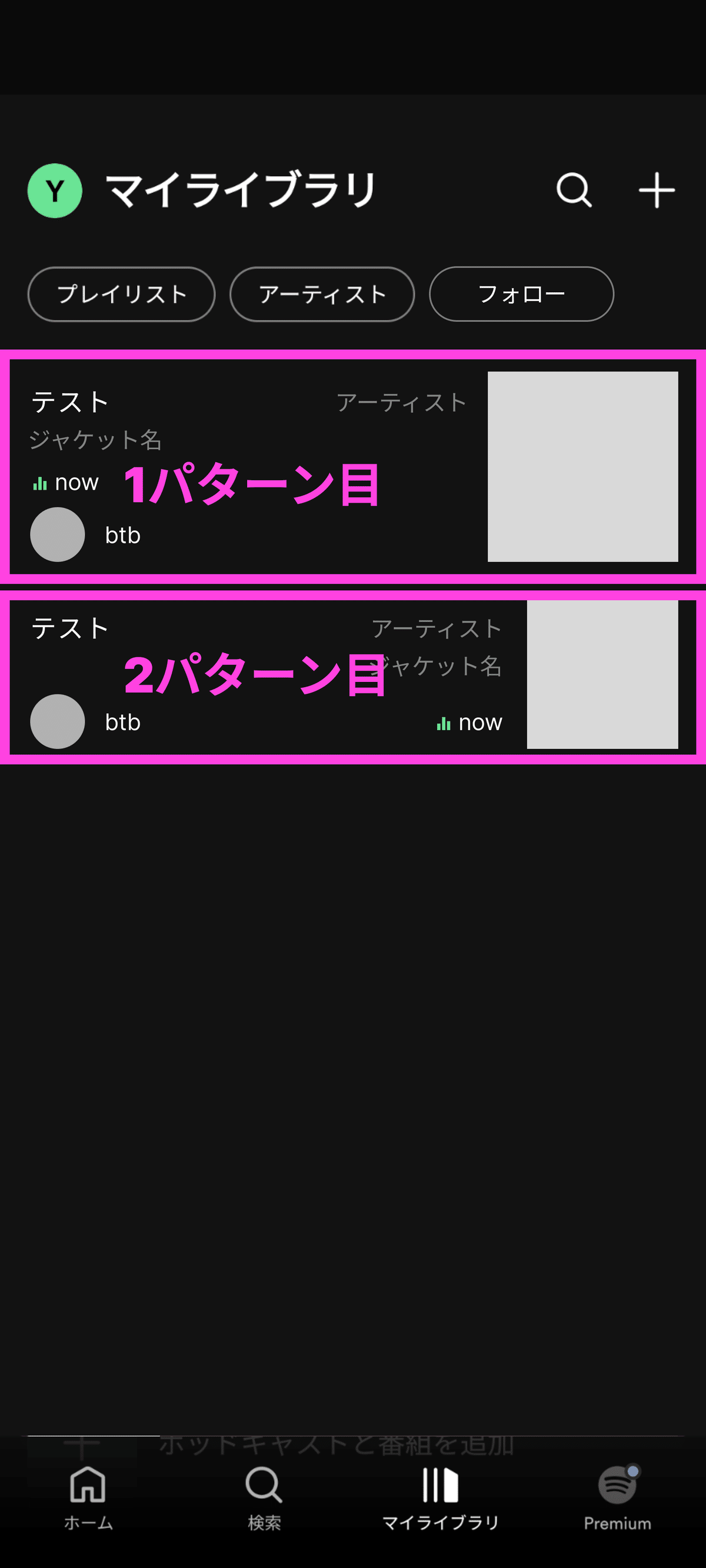Tap the search icon in the library header
The width and height of the screenshot is (706, 1568).
[574, 190]
